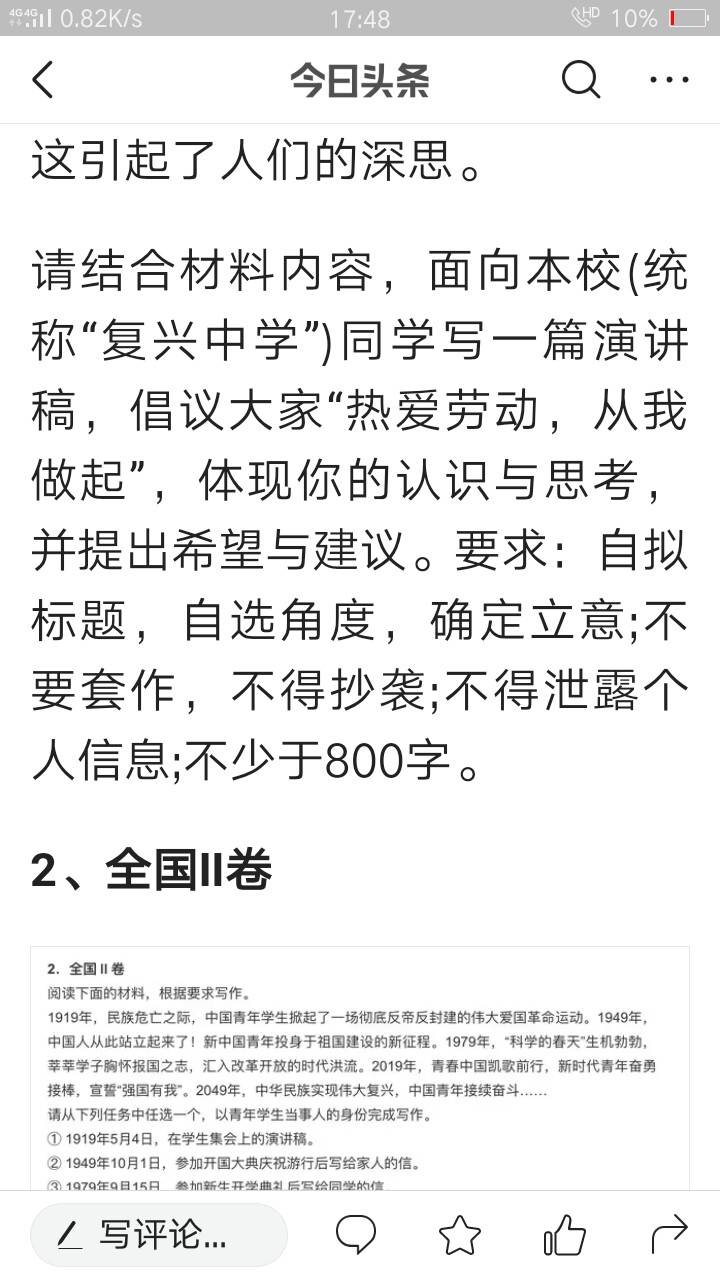
Task: Favorite this article with the star icon
Action: click(460, 1235)
